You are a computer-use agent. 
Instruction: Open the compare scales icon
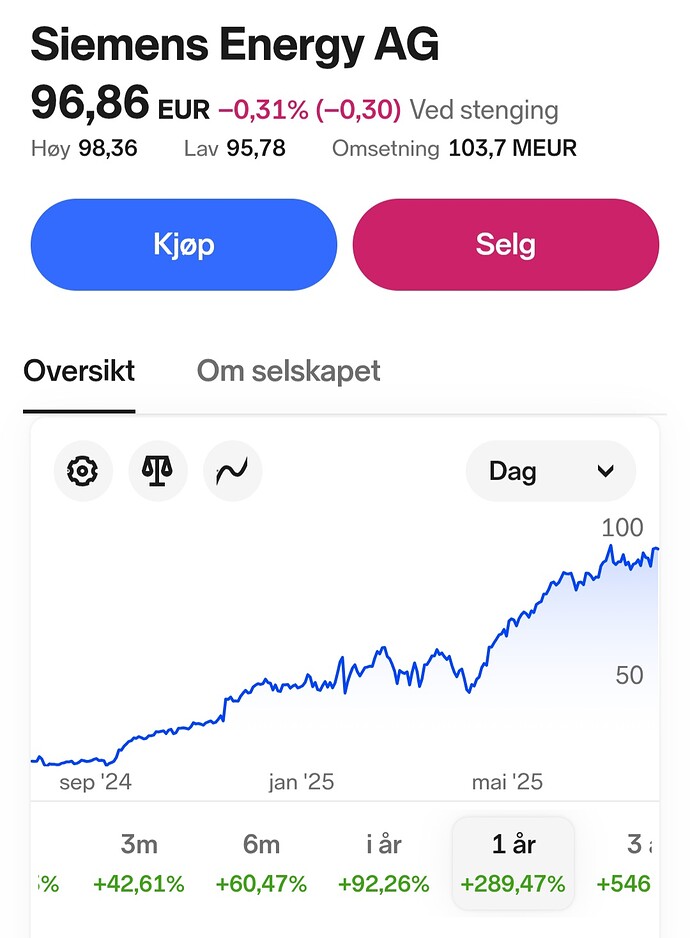[x=157, y=470]
